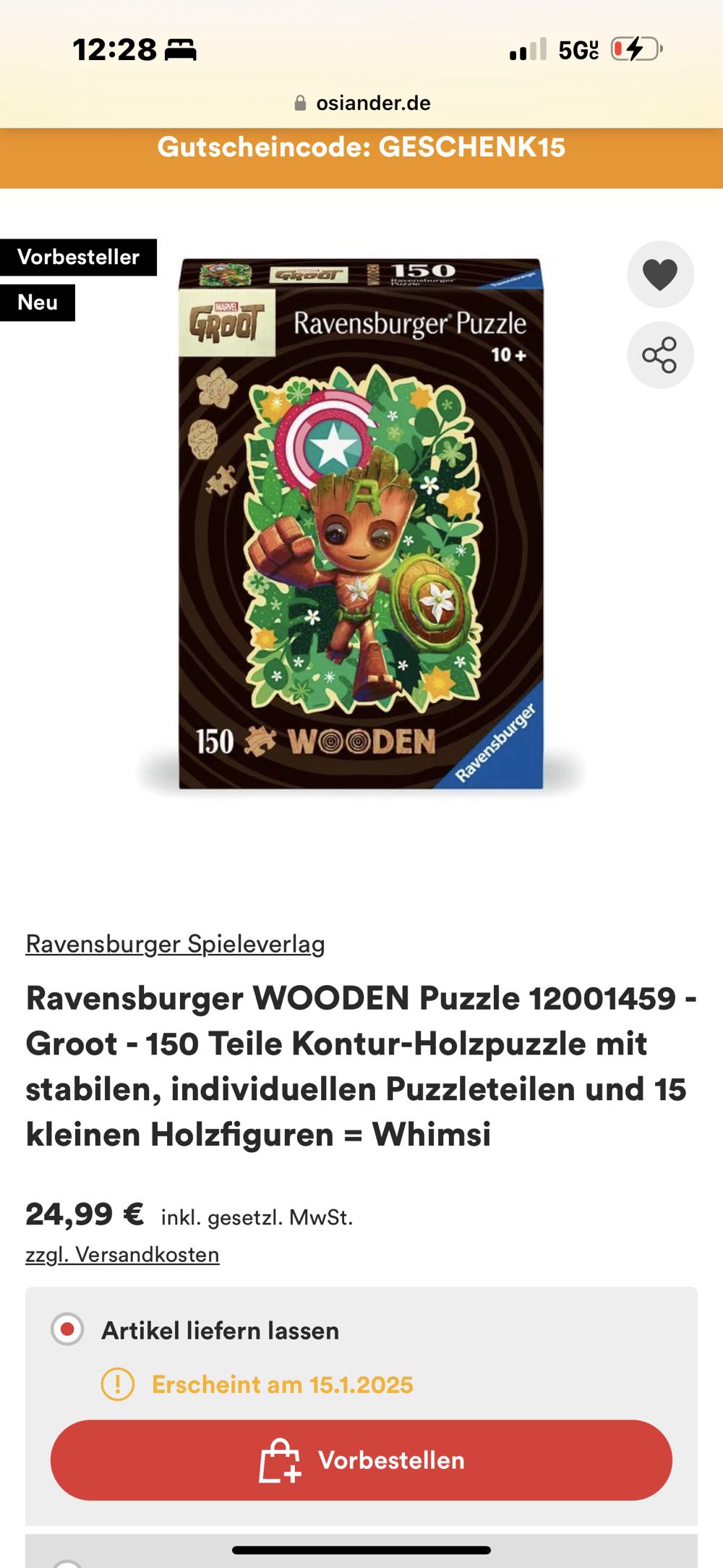723x1568 pixels.
Task: Tap the Vorbestellen button
Action: pyautogui.click(x=361, y=1460)
